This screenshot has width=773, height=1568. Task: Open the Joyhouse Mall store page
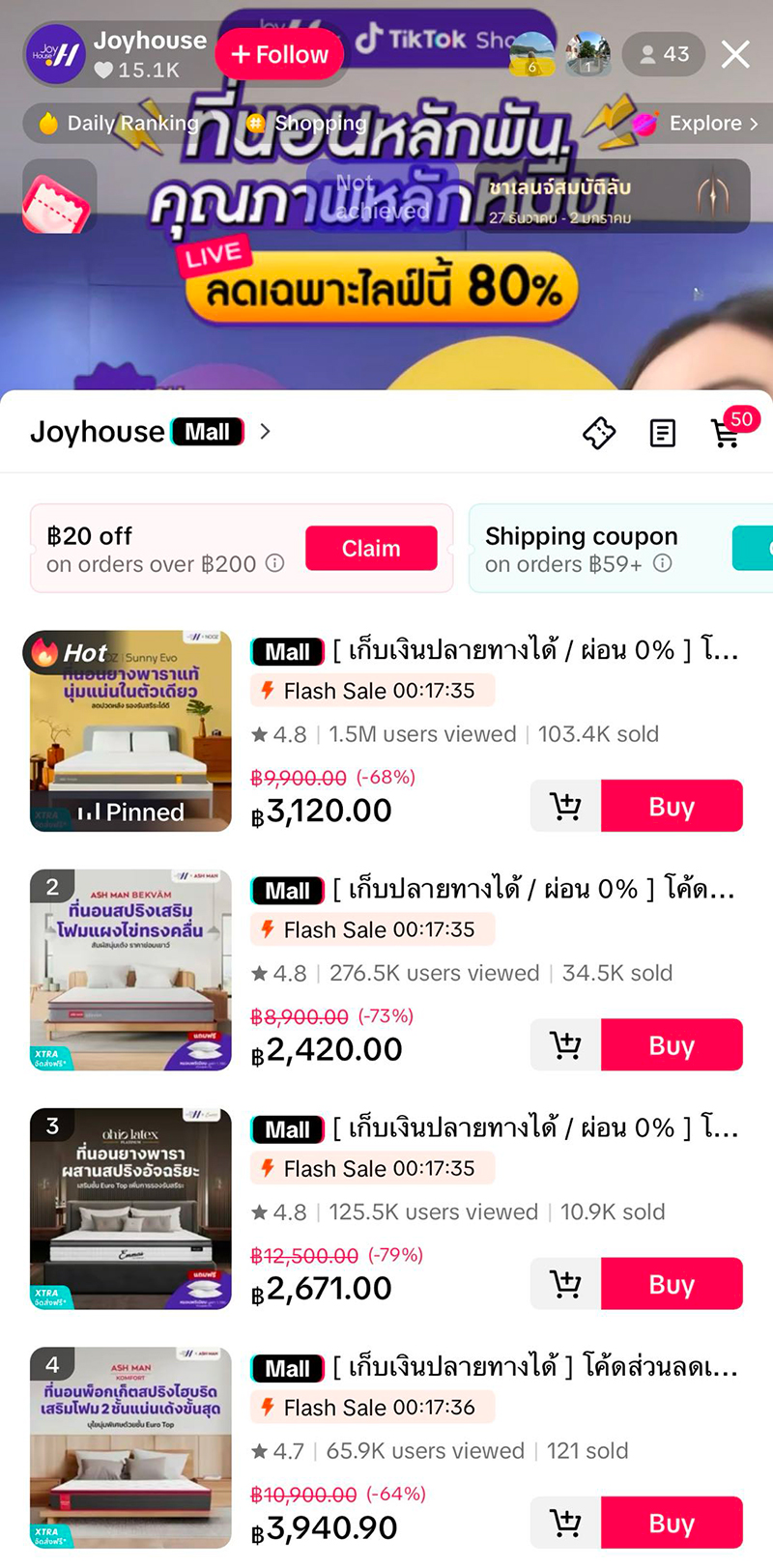tap(150, 432)
